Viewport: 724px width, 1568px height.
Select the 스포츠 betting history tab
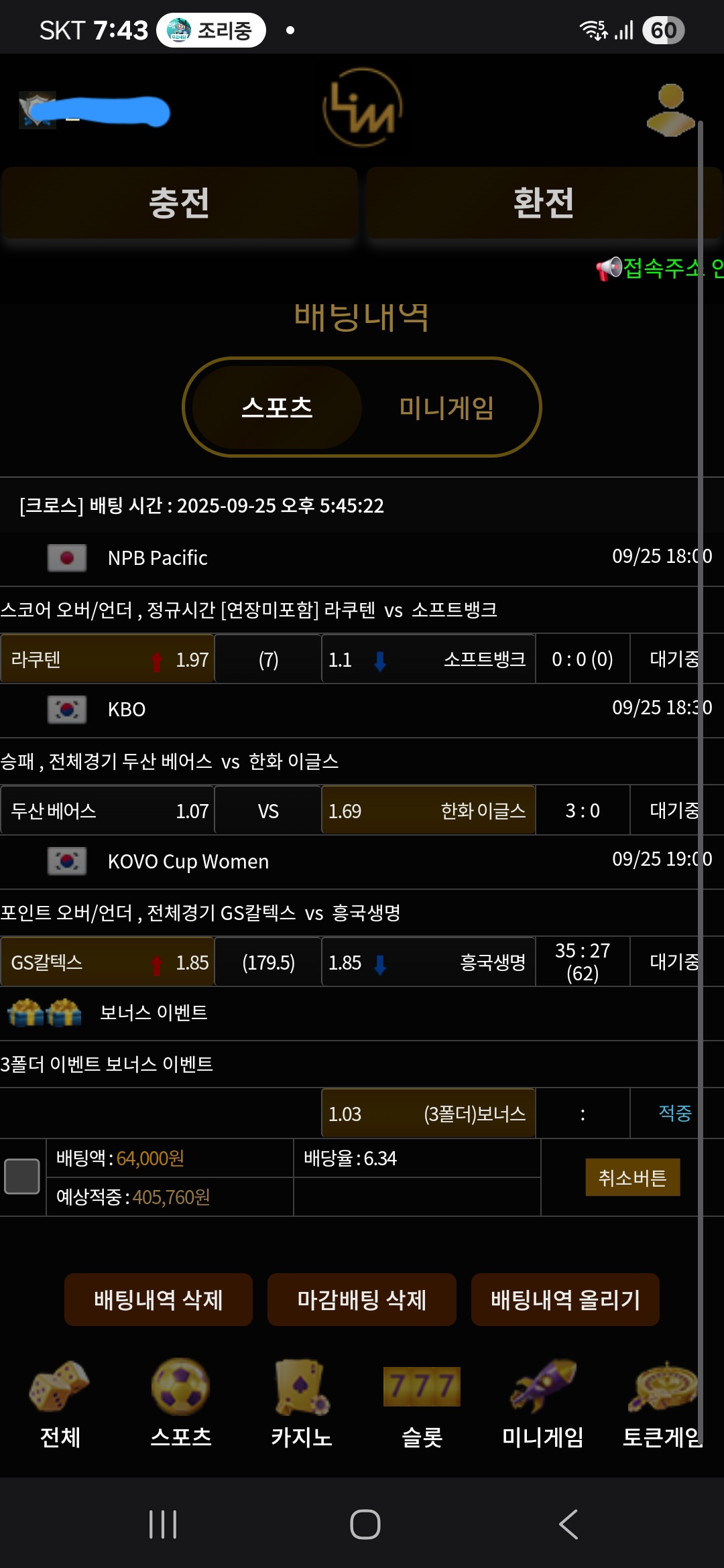point(277,407)
